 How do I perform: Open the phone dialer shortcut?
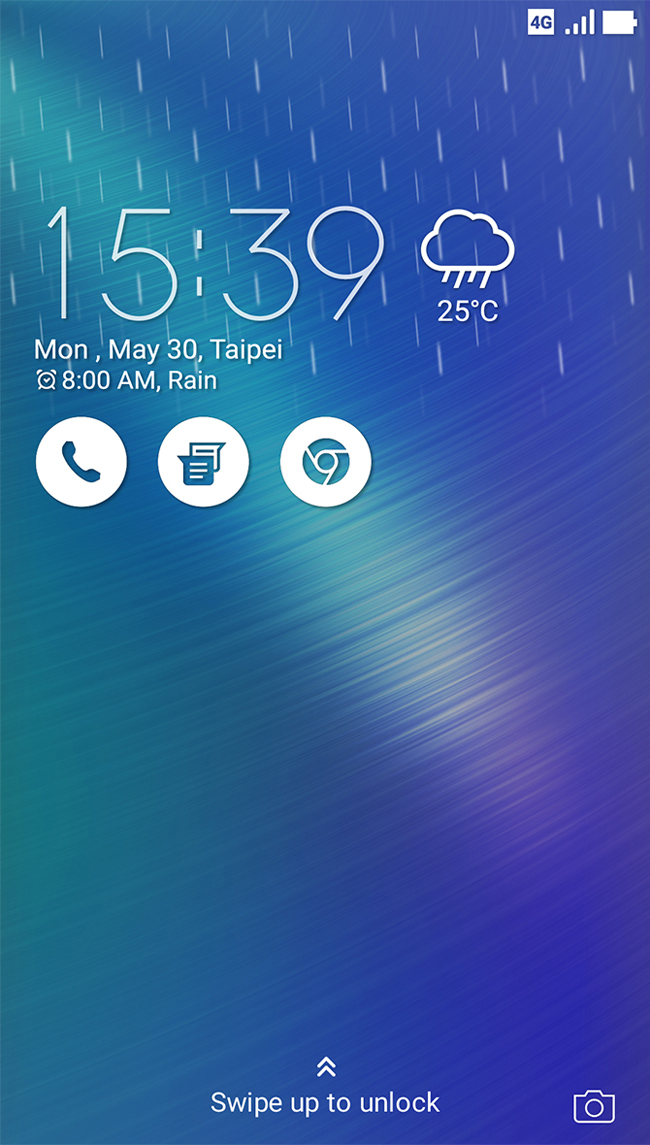[81, 462]
